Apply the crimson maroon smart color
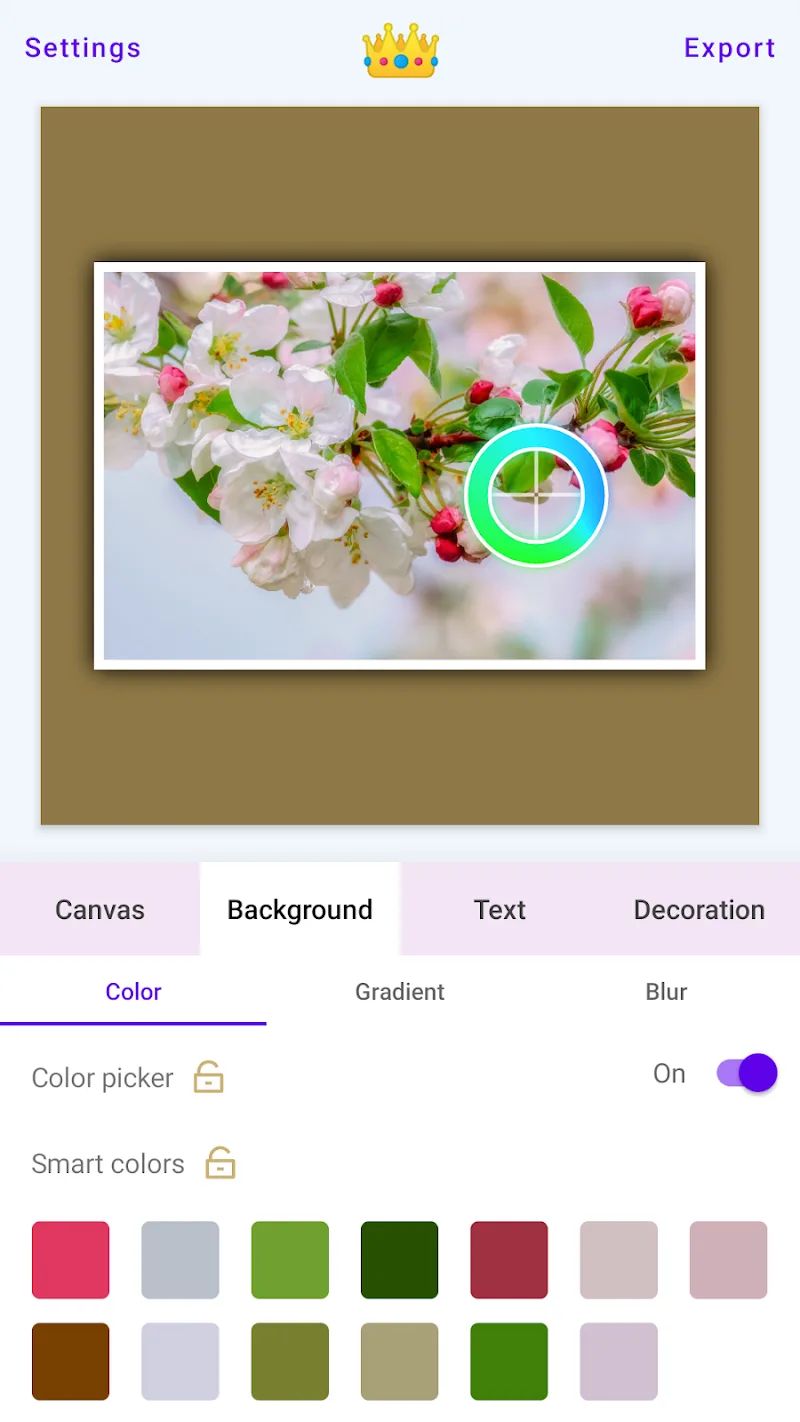 coord(509,1260)
